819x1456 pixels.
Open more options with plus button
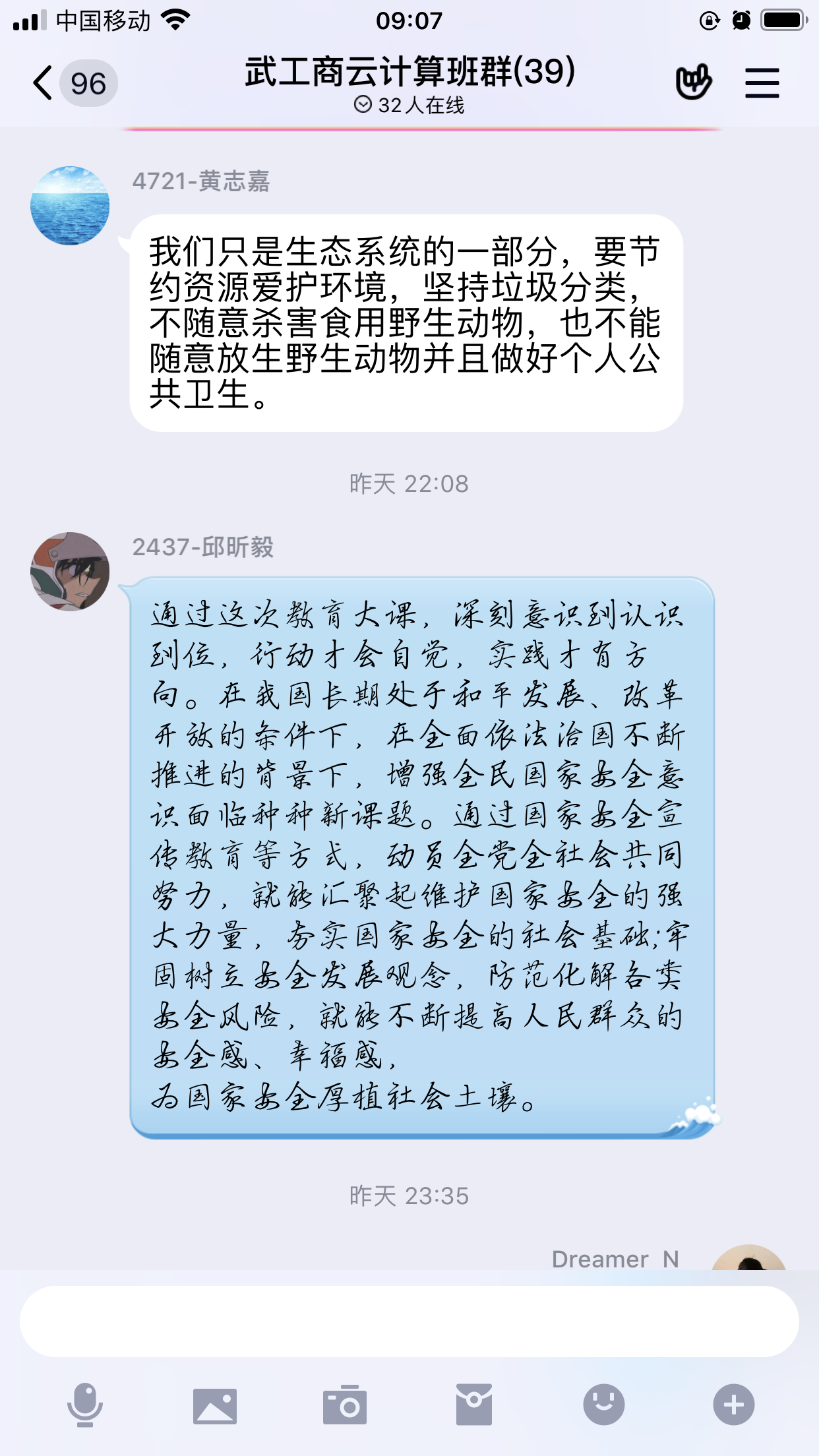[733, 1405]
